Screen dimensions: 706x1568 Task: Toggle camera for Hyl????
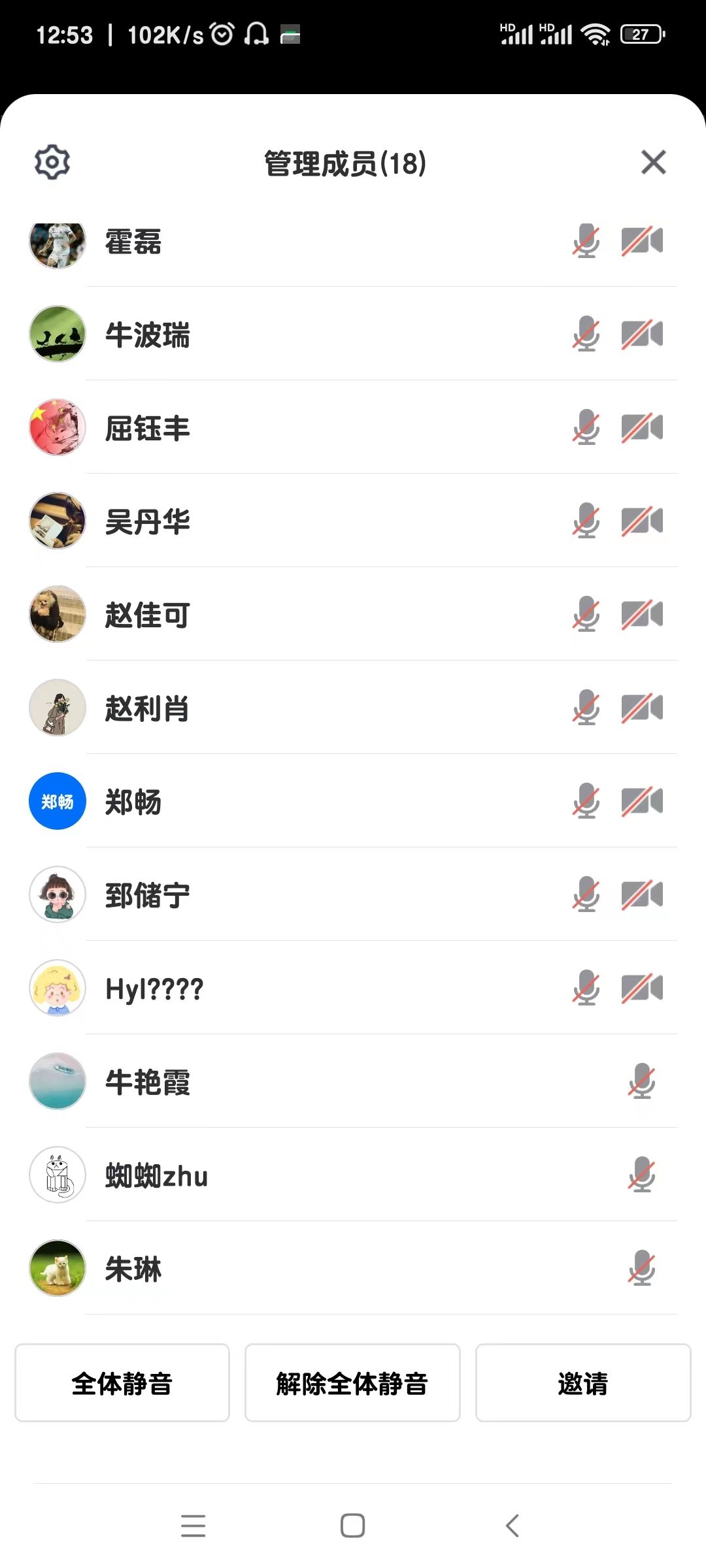coord(642,988)
